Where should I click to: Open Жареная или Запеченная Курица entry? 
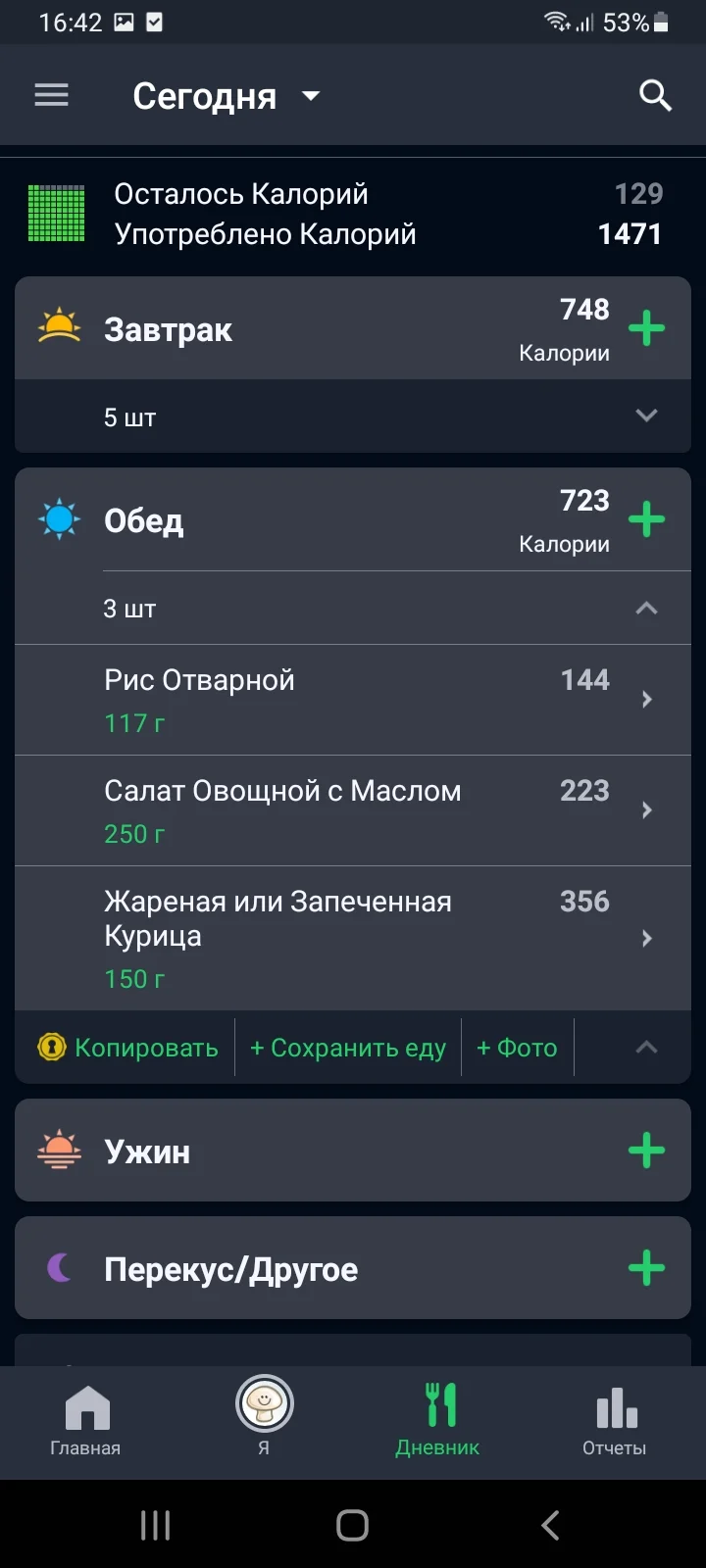point(353,936)
